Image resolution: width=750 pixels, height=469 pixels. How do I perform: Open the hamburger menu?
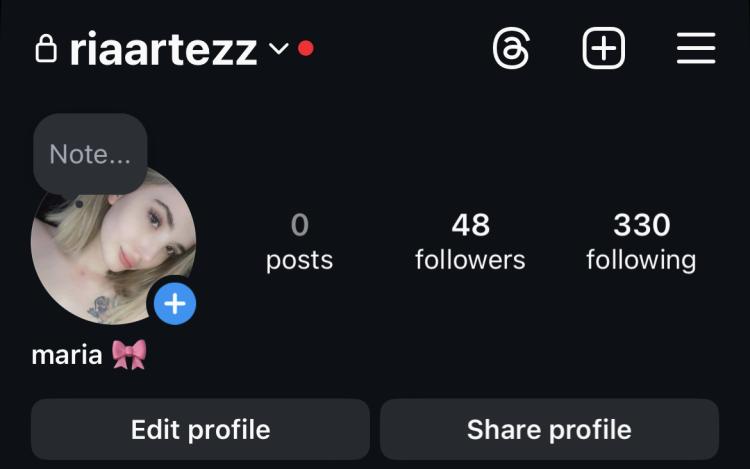pos(696,48)
